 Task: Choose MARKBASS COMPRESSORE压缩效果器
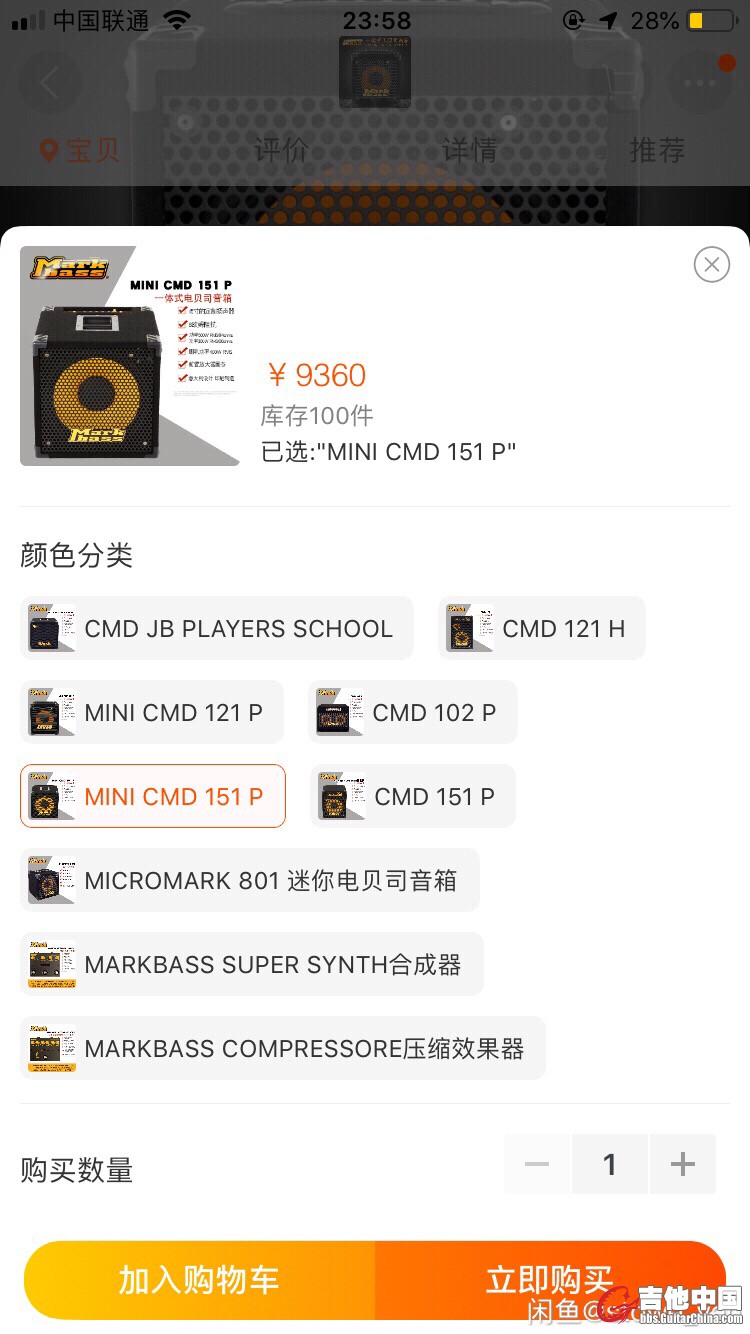(283, 1048)
